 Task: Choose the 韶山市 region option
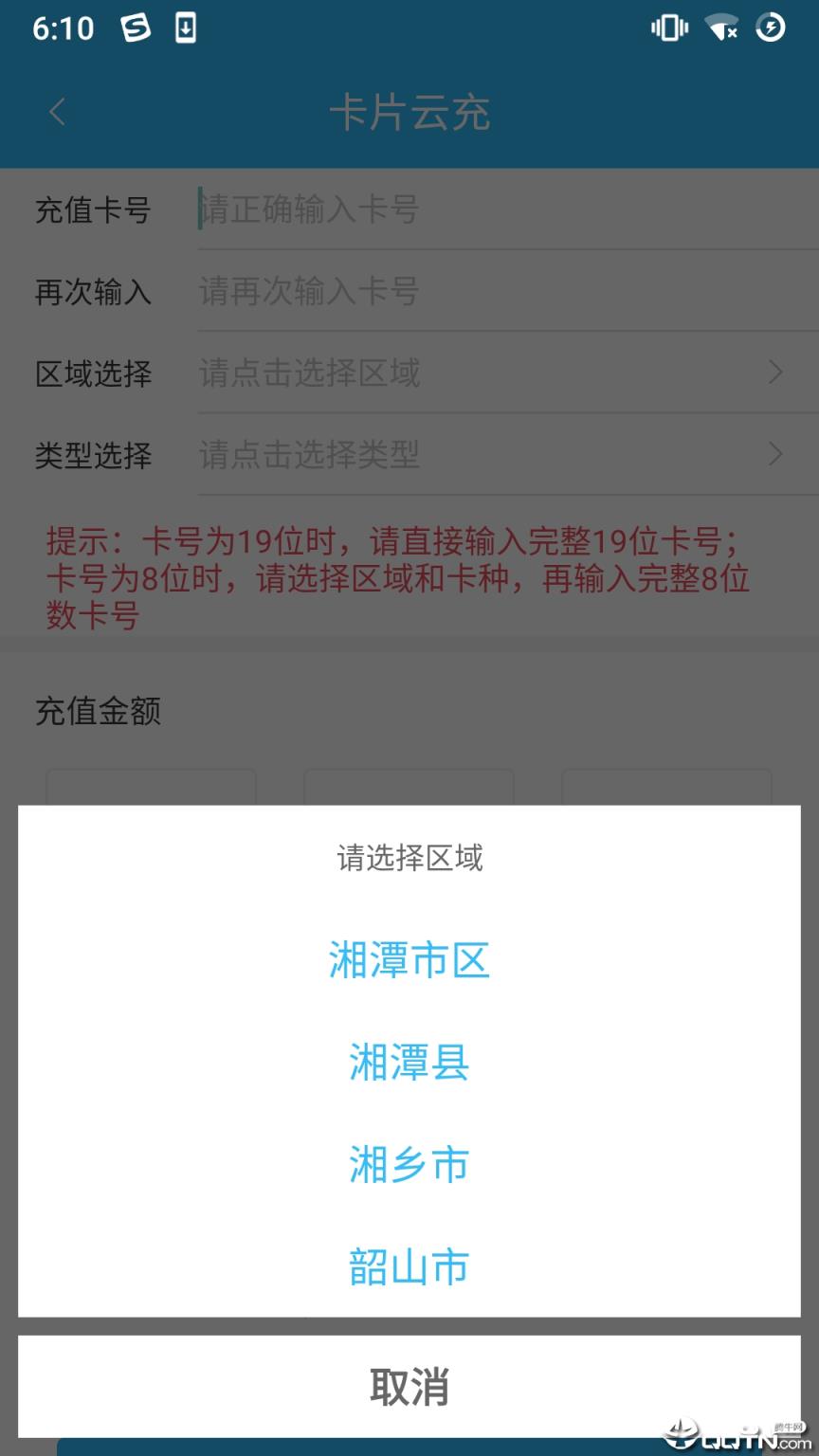[x=409, y=1265]
